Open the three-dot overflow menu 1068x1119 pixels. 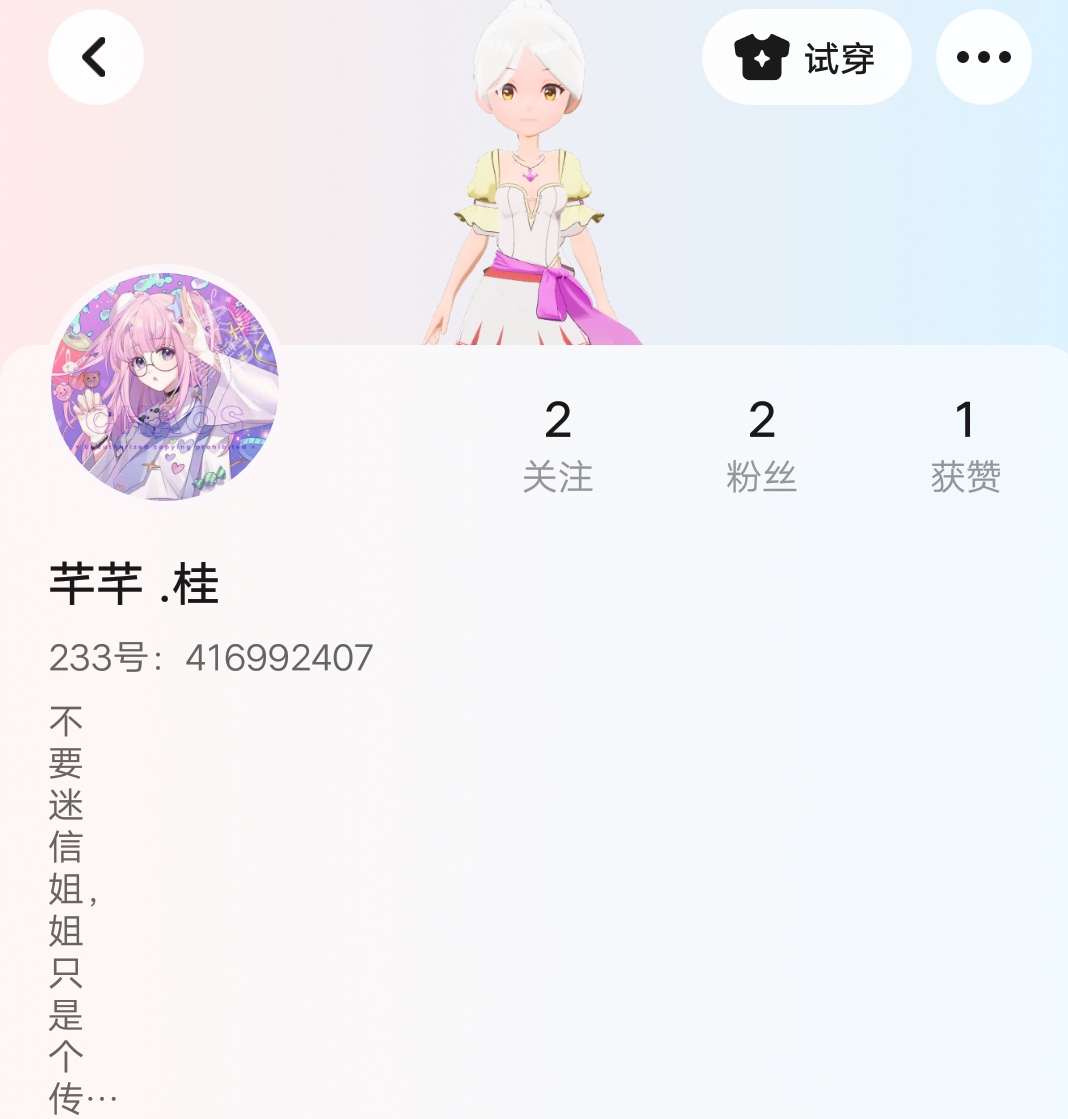[983, 58]
